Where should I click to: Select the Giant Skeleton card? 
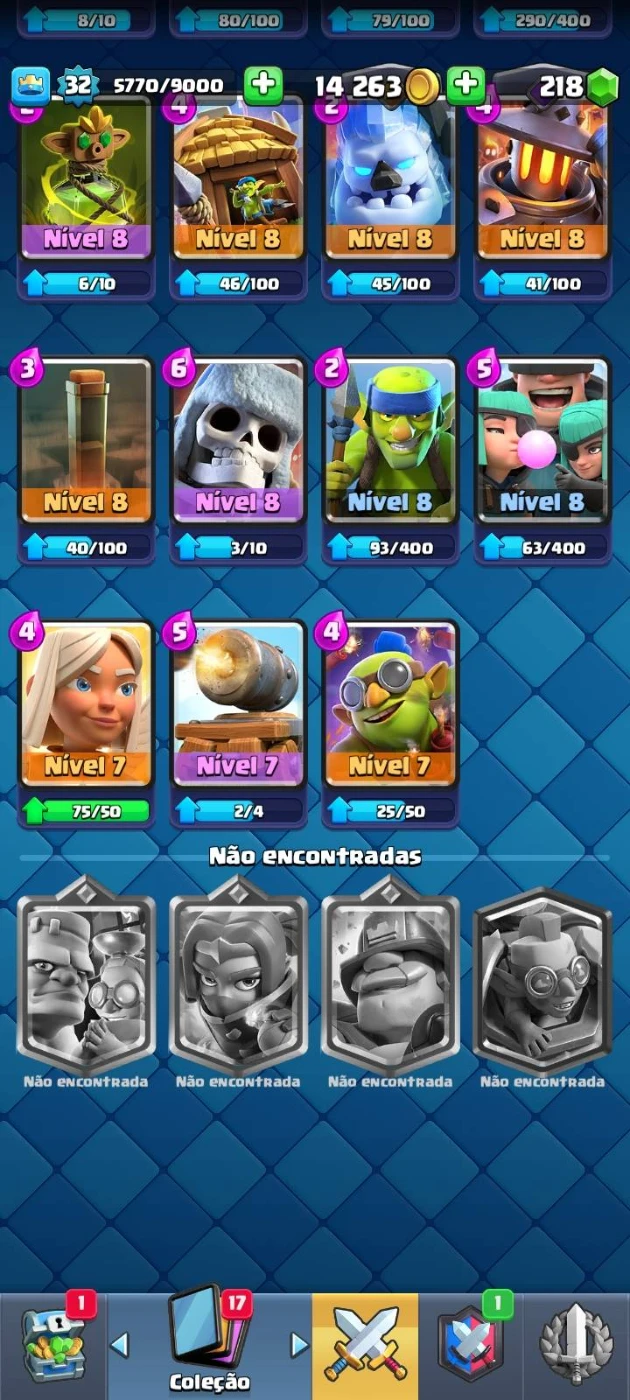click(x=238, y=440)
